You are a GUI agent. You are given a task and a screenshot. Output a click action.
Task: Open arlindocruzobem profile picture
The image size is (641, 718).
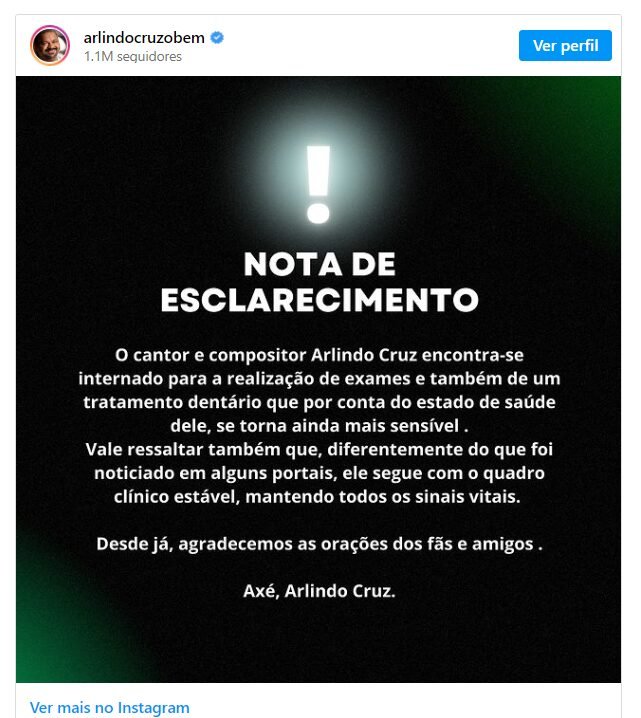click(x=50, y=45)
